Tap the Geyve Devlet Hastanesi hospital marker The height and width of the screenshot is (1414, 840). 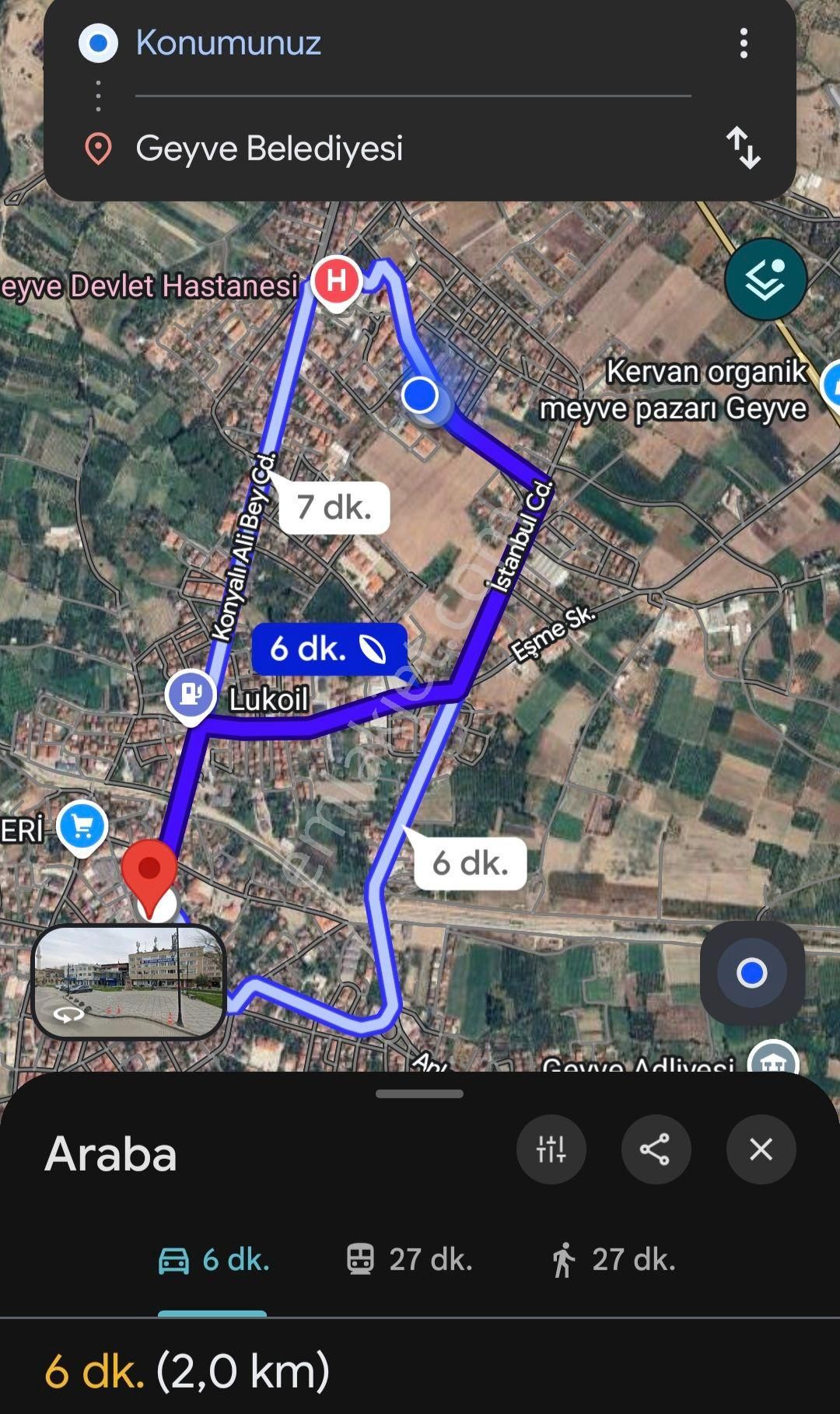click(x=336, y=281)
